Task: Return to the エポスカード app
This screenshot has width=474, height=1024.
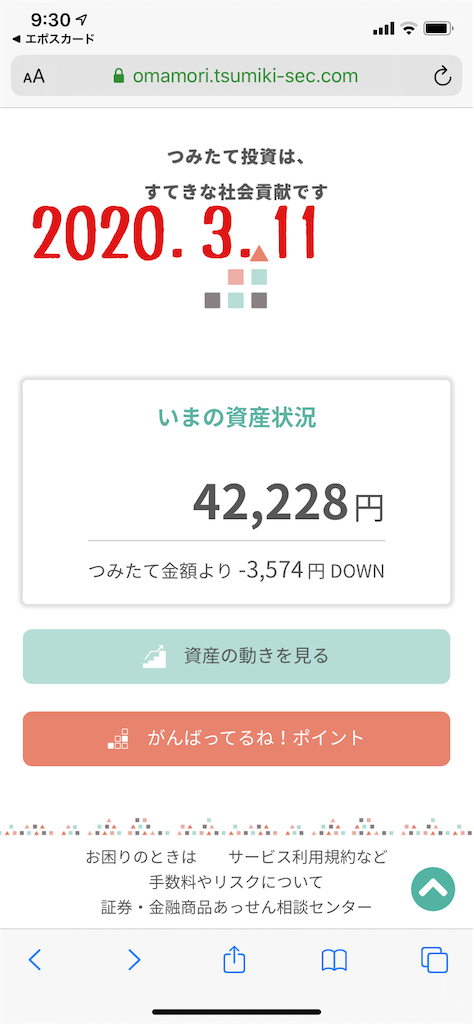Action: 54,39
